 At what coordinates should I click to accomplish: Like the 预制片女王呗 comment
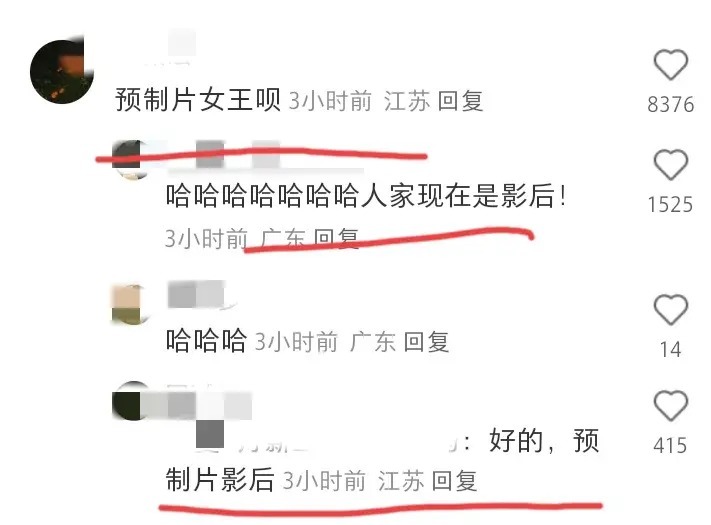tap(671, 66)
